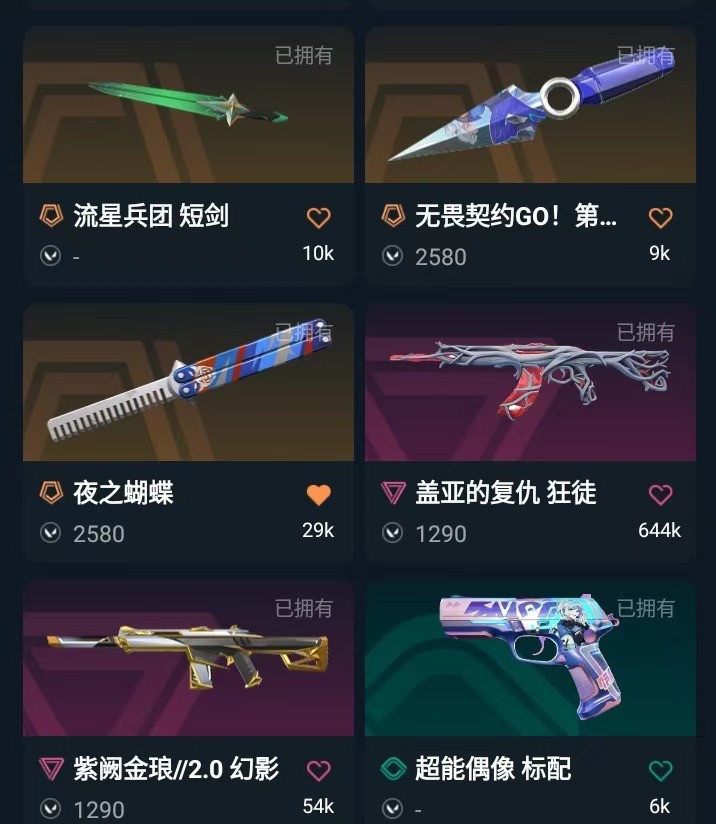Heart the 紫阙金琅//2.0 幻影 skin
The image size is (716, 824).
pyautogui.click(x=318, y=770)
